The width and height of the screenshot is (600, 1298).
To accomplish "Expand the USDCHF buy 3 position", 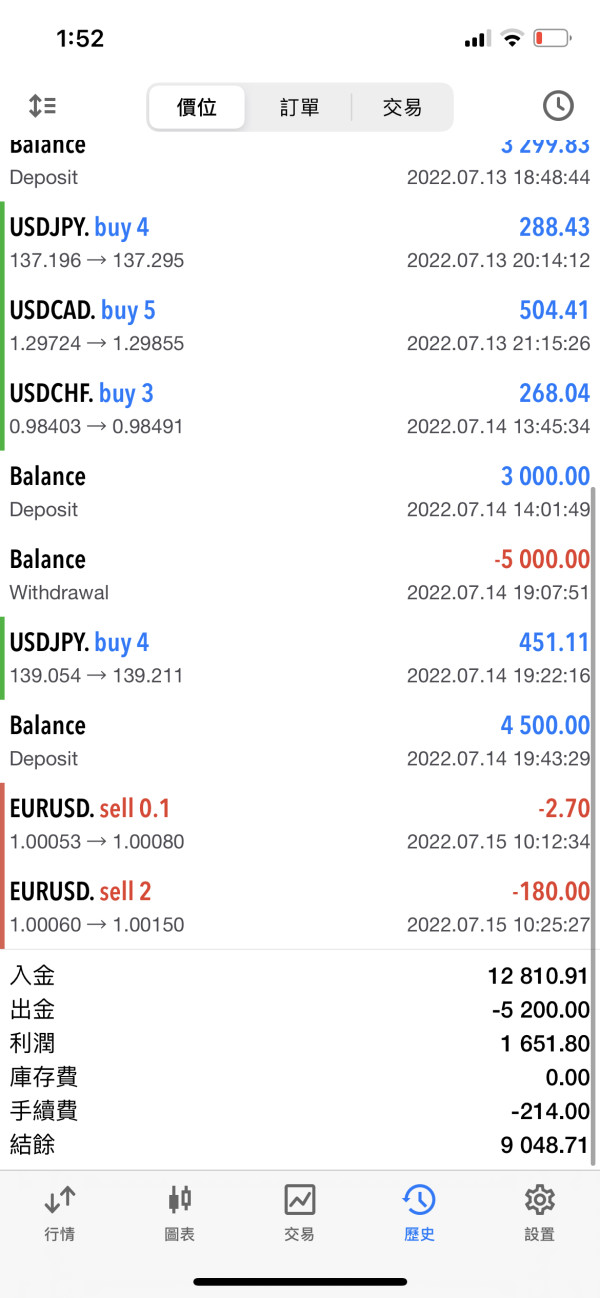I will point(300,409).
